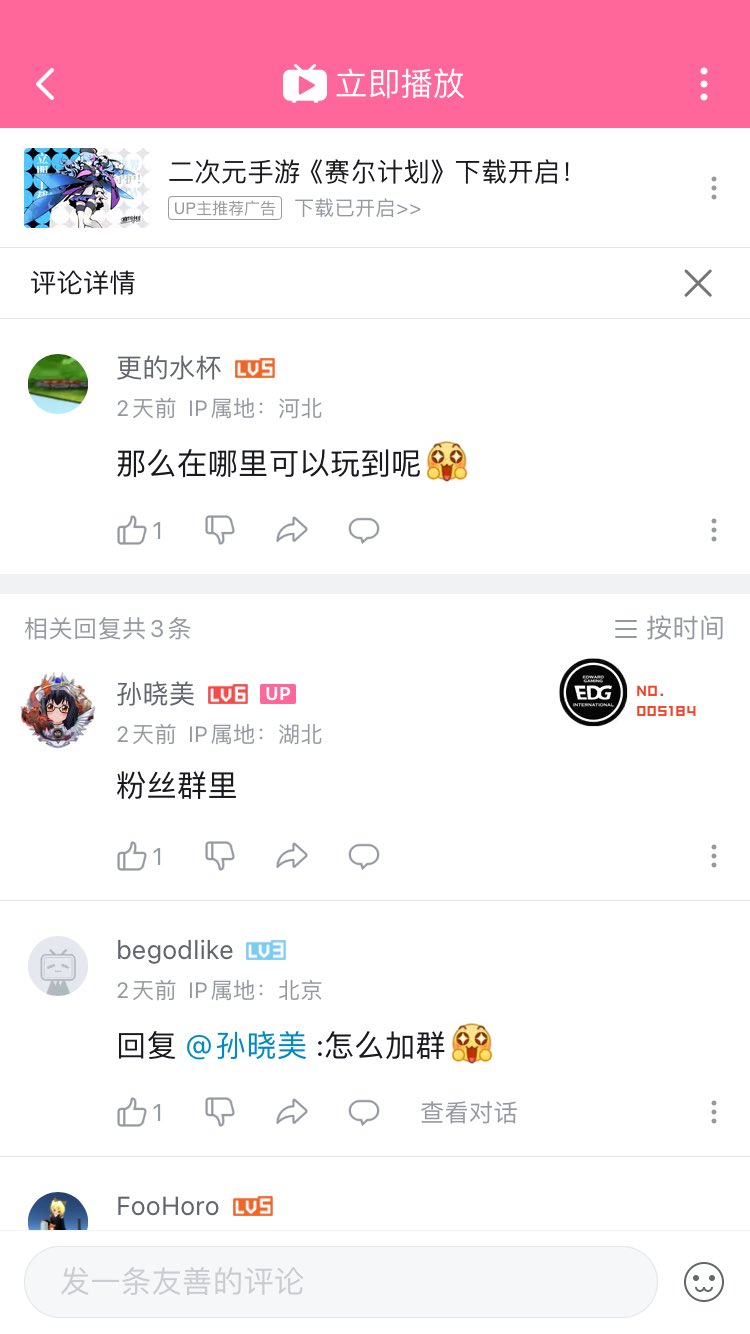Open more options on 孙晓美's reply
The image size is (750, 1334).
click(713, 856)
